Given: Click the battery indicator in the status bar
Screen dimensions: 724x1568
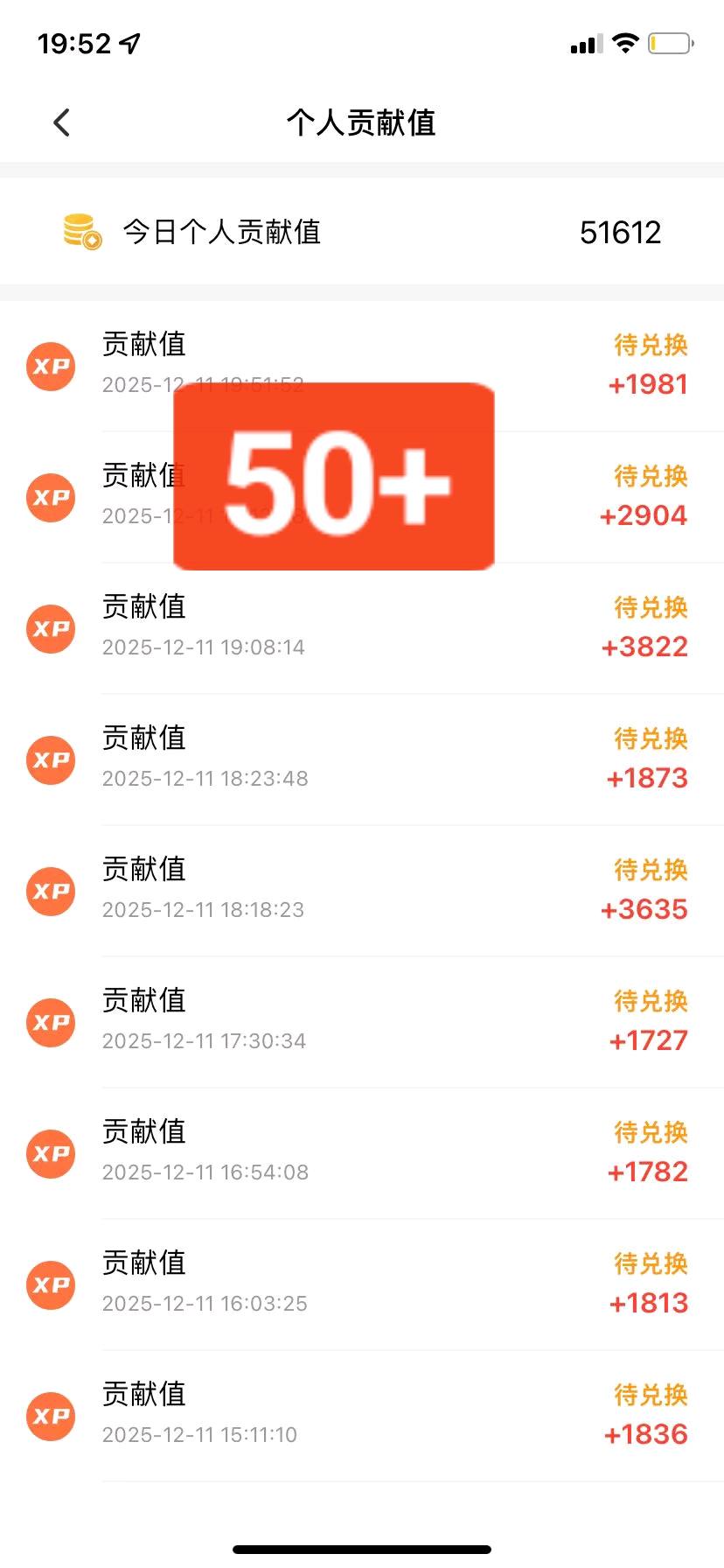Looking at the screenshot, I should pos(670,42).
